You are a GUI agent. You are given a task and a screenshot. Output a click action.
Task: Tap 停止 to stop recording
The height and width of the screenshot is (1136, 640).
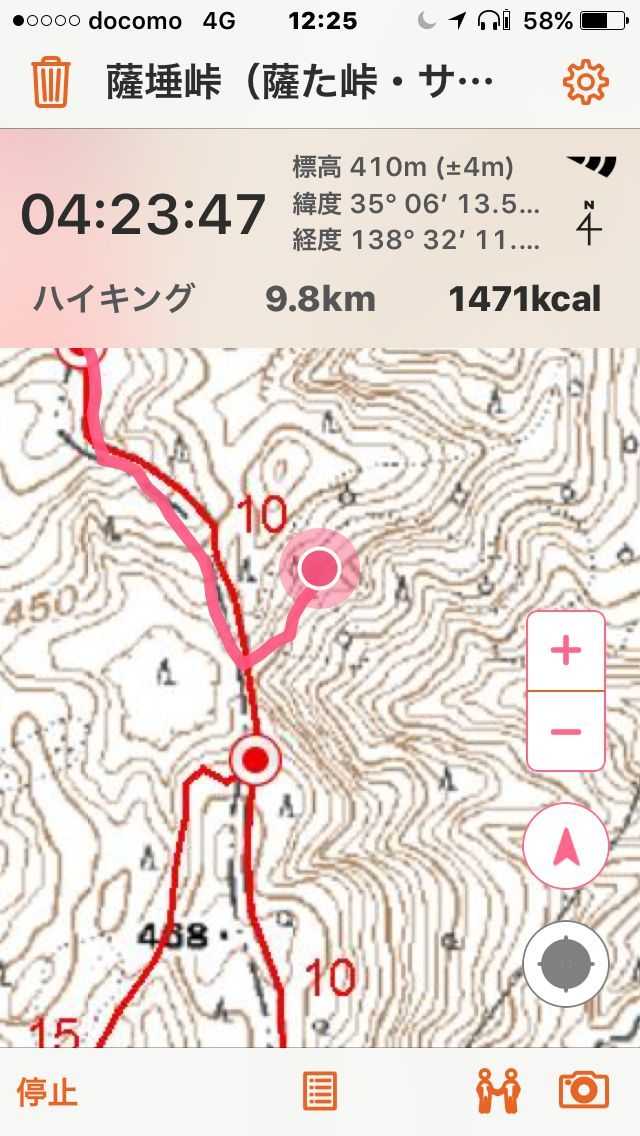pos(47,1091)
